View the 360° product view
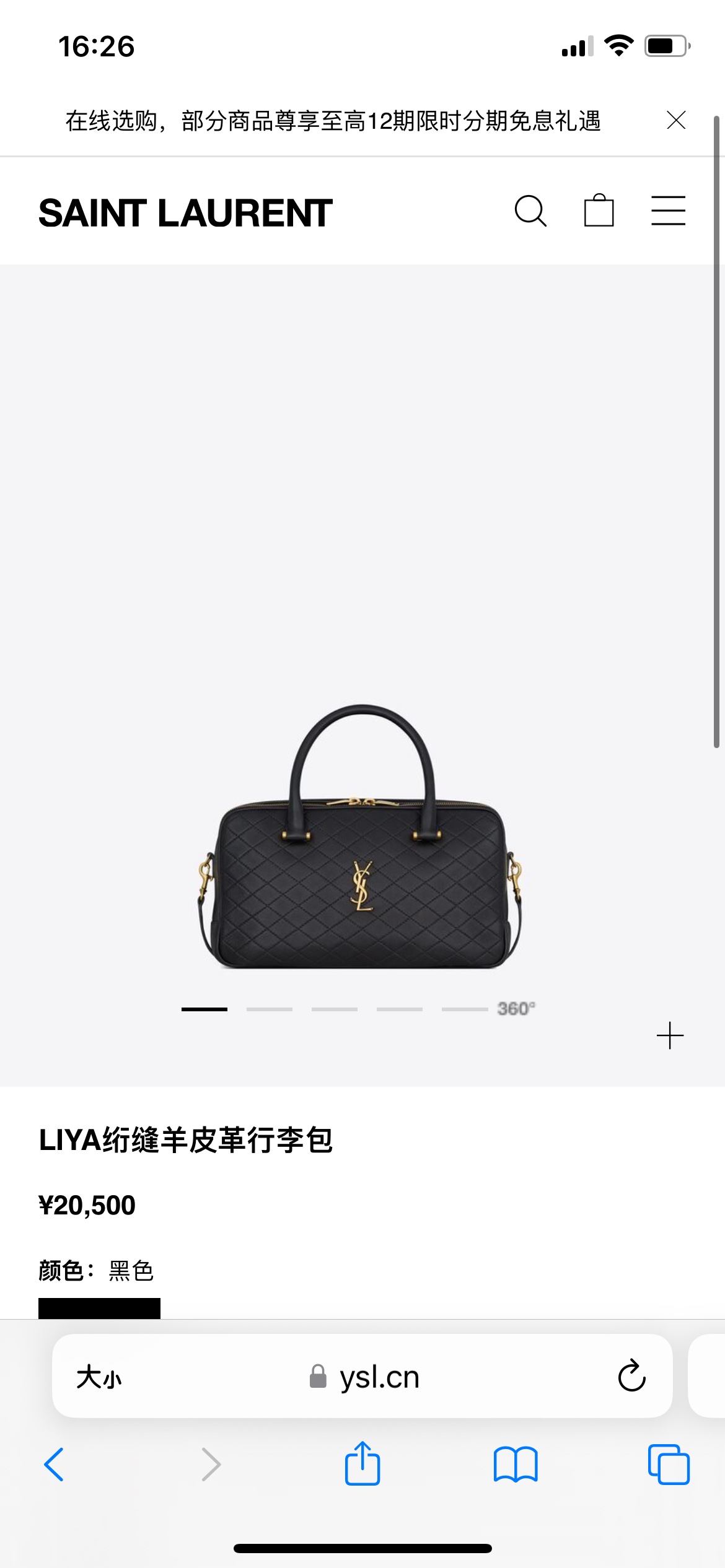Viewport: 725px width, 1568px height. [x=516, y=1009]
